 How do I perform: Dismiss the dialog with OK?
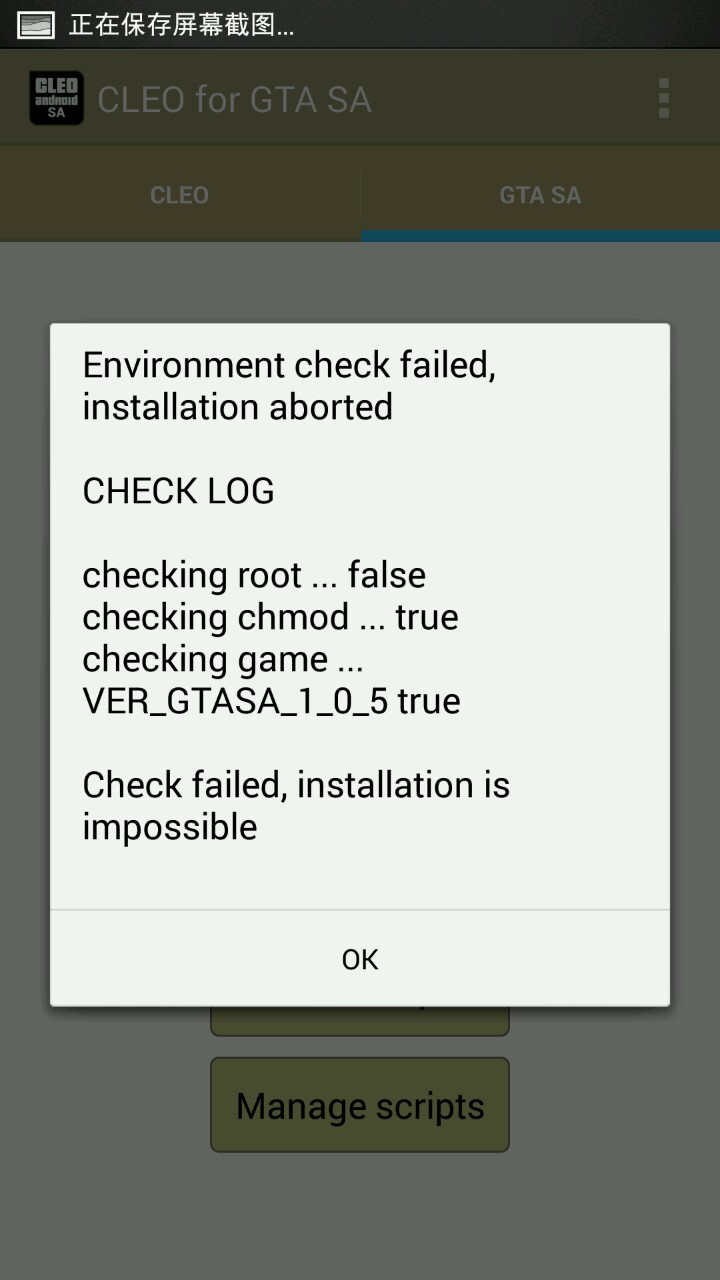tap(360, 959)
